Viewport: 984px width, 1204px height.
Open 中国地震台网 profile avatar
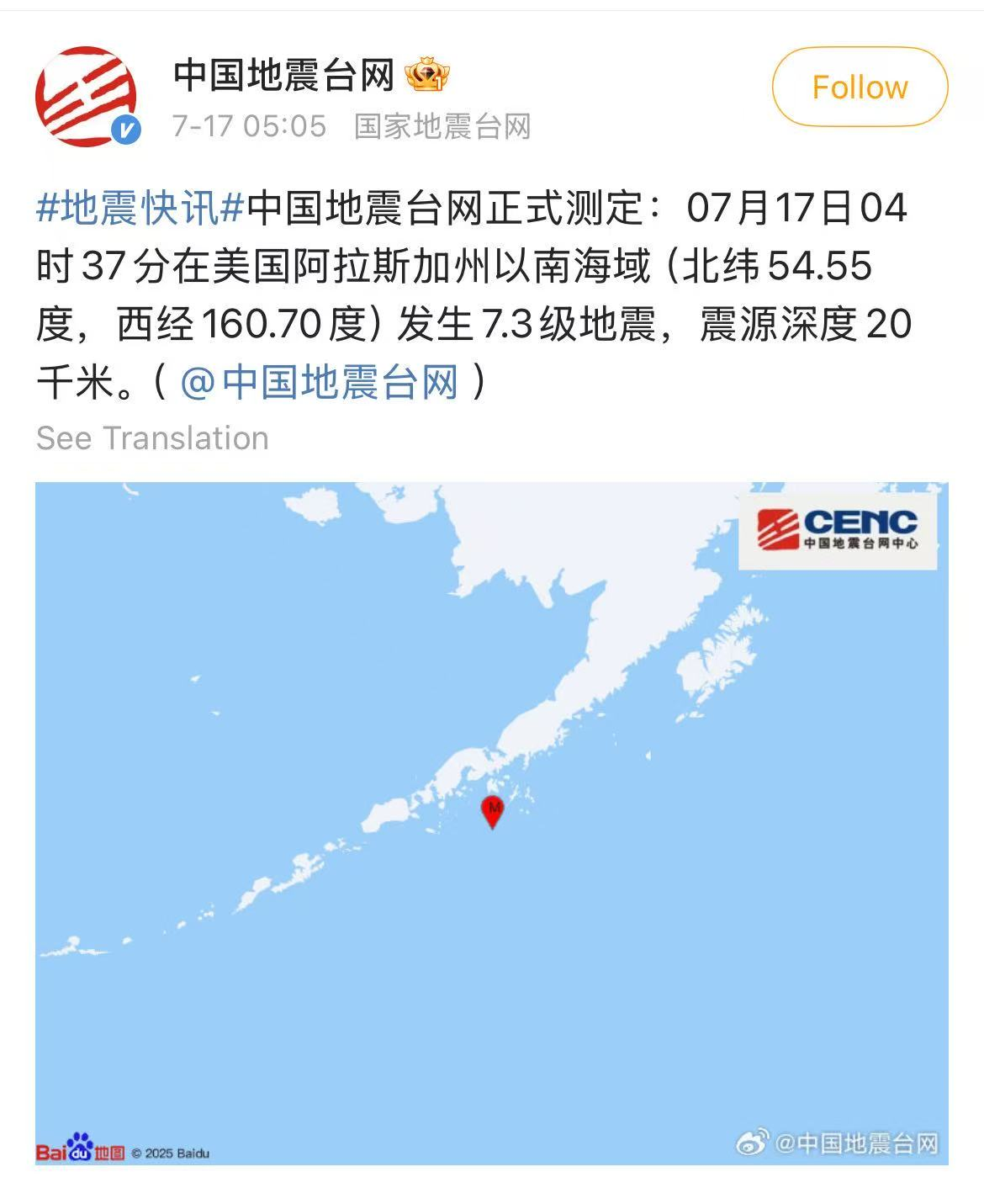86,96
